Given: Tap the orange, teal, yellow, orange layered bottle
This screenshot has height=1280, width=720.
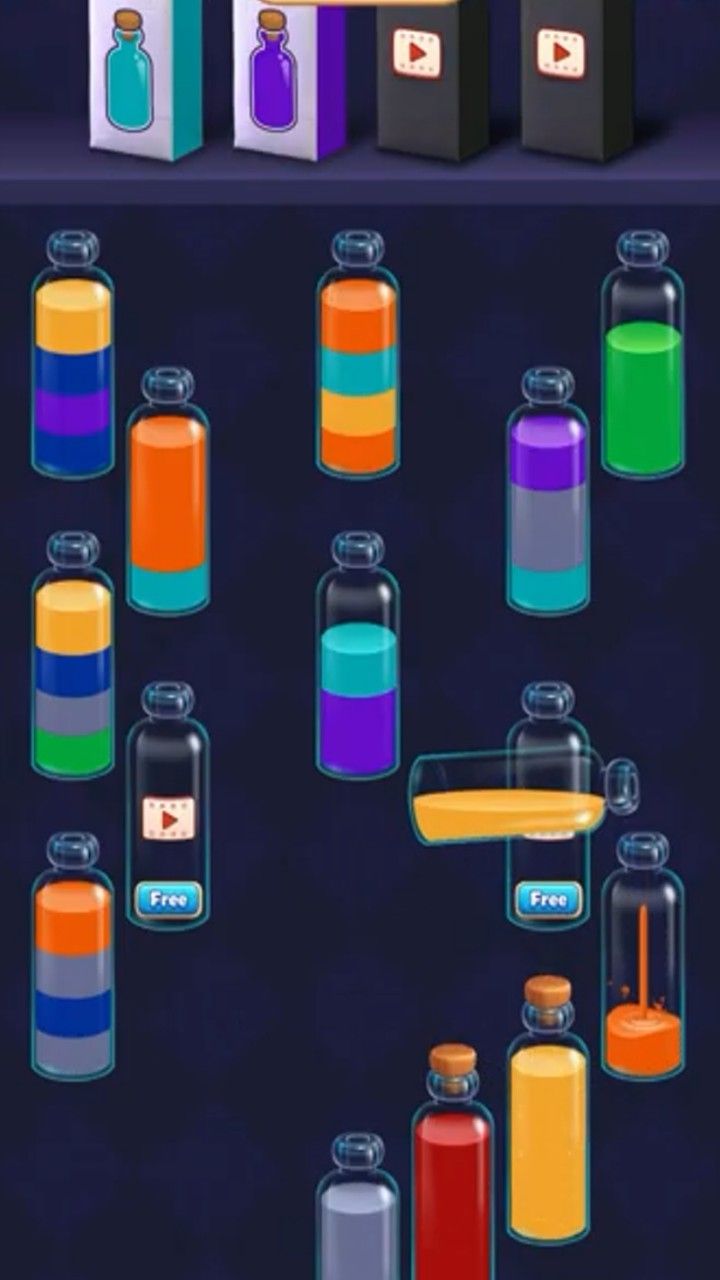Looking at the screenshot, I should coord(358,375).
